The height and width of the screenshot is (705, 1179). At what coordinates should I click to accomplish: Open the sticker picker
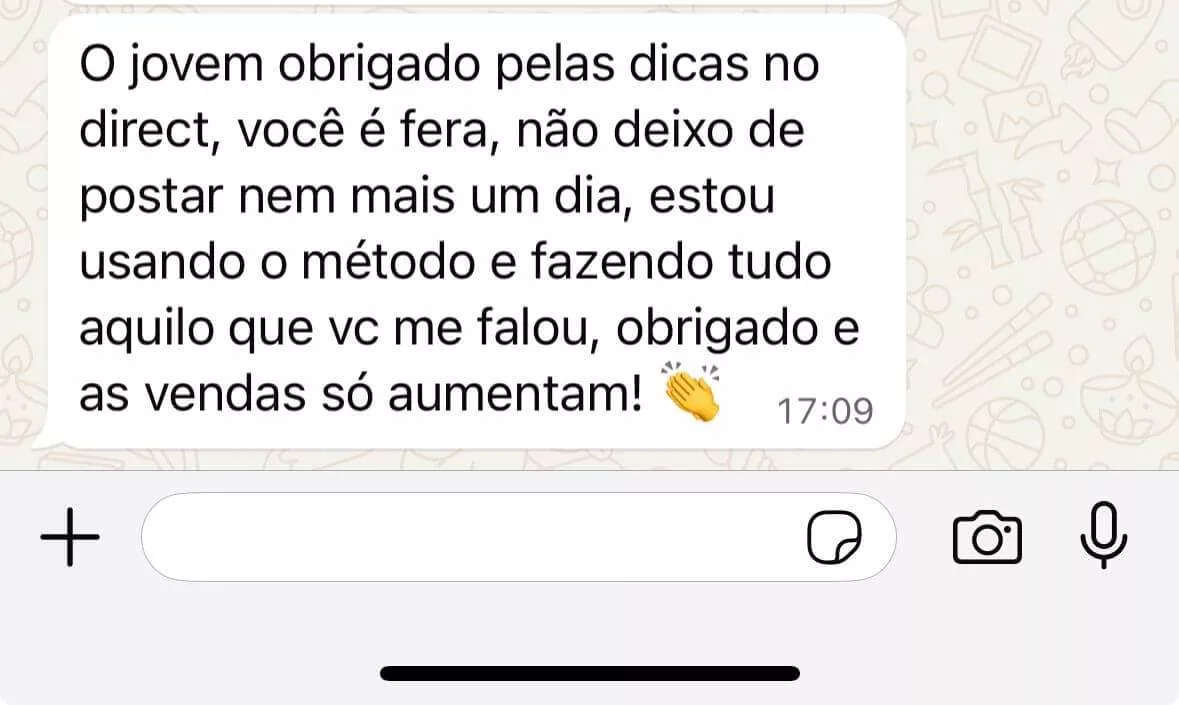click(x=833, y=539)
